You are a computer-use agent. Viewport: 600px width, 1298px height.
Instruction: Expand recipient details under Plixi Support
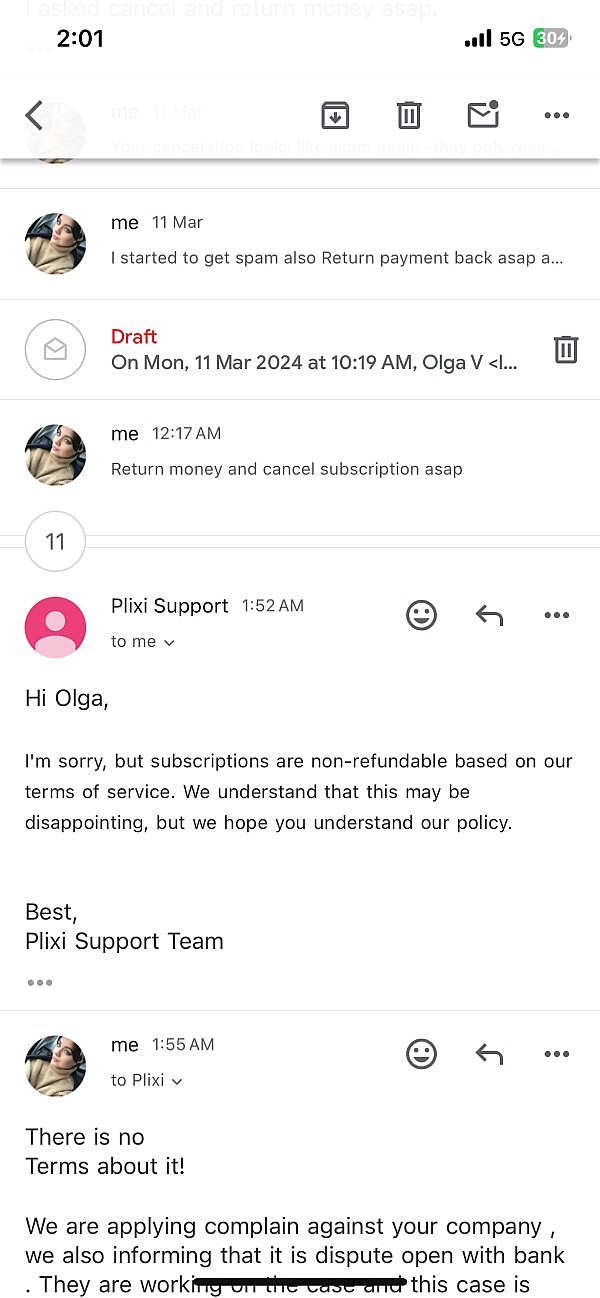(x=143, y=642)
